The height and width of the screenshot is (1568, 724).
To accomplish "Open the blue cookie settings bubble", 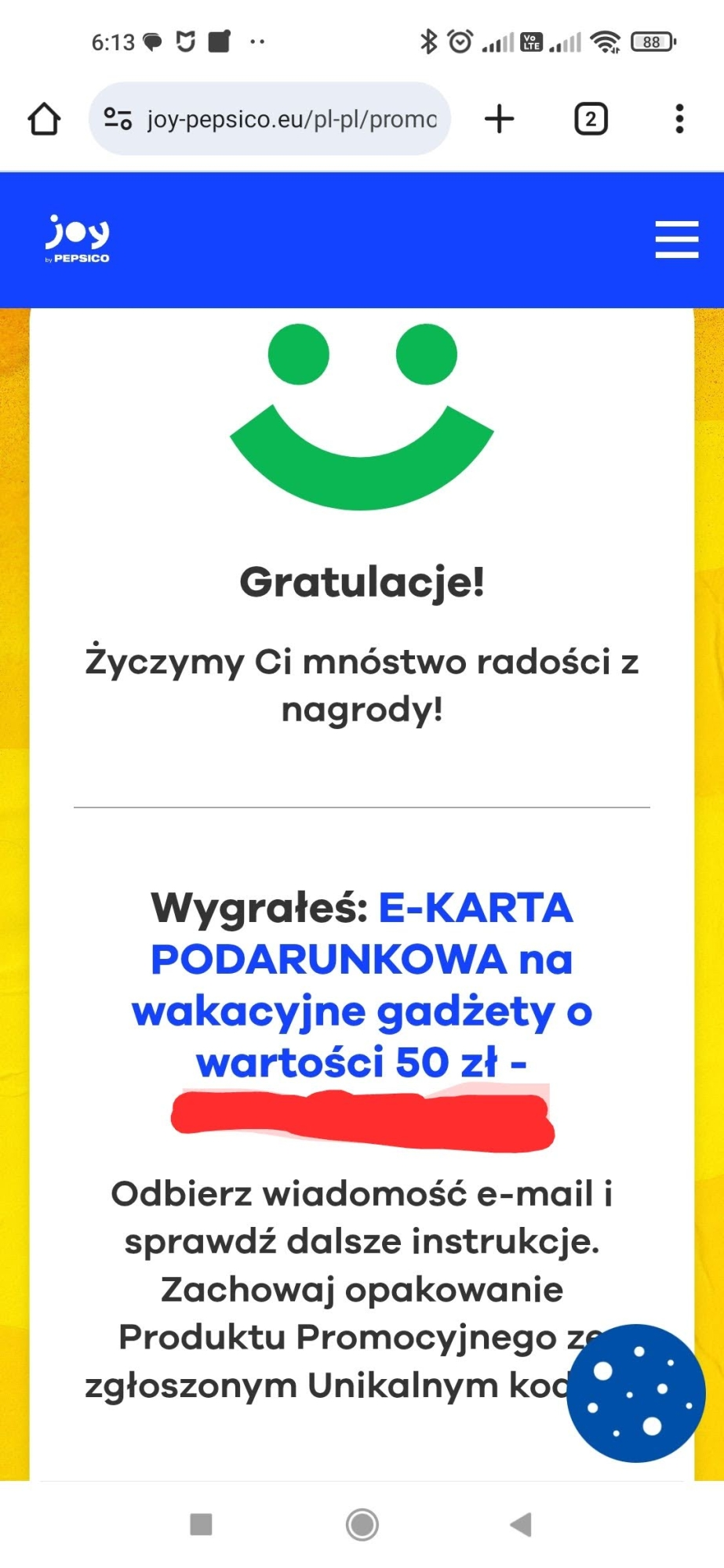I will (x=636, y=1393).
